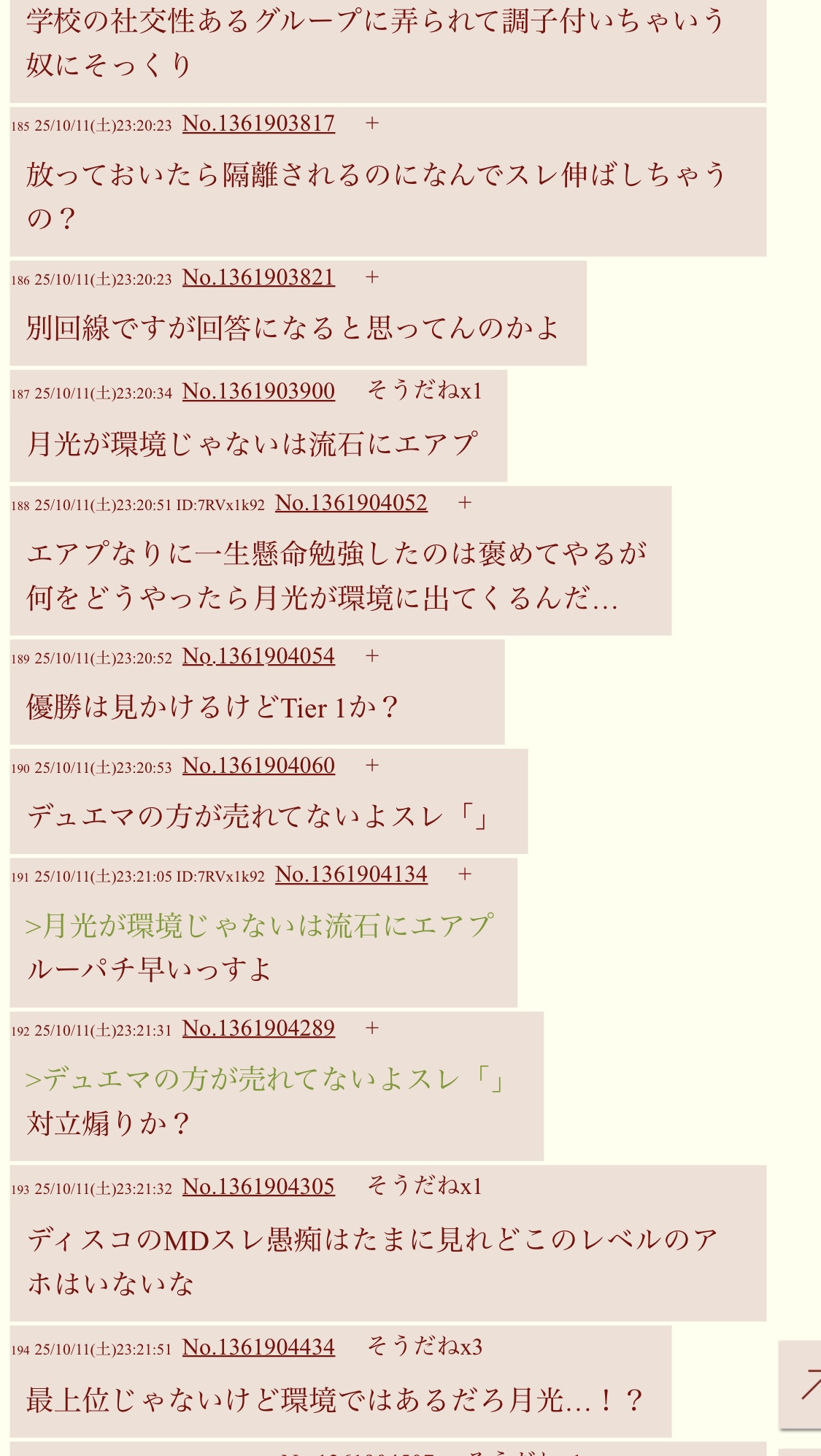This screenshot has height=1456, width=821.
Task: Open post number No.1361904134
Action: coord(351,875)
